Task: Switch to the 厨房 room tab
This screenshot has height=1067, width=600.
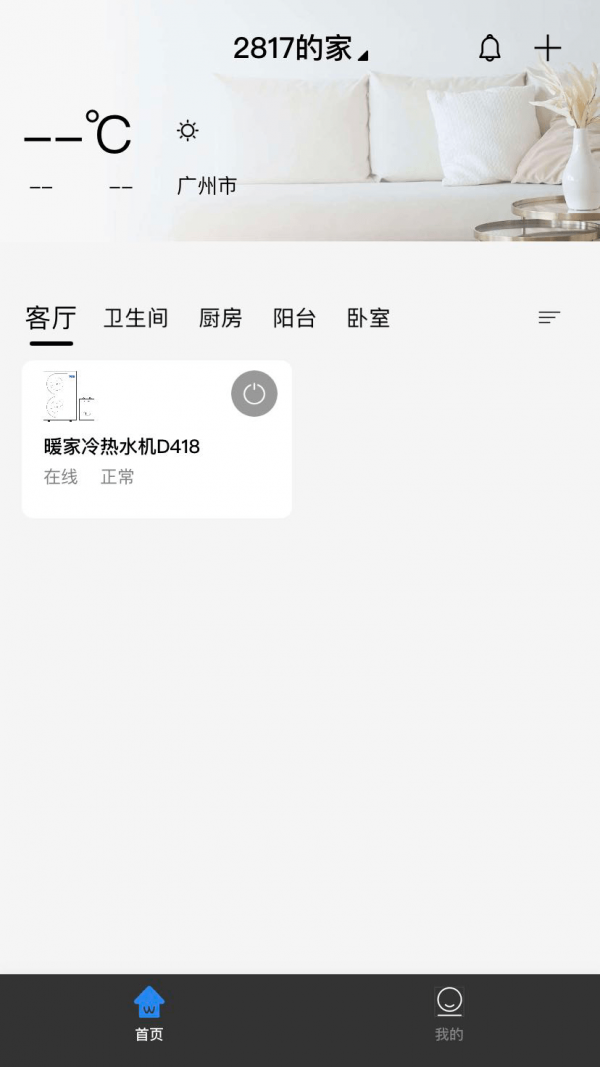Action: click(220, 318)
